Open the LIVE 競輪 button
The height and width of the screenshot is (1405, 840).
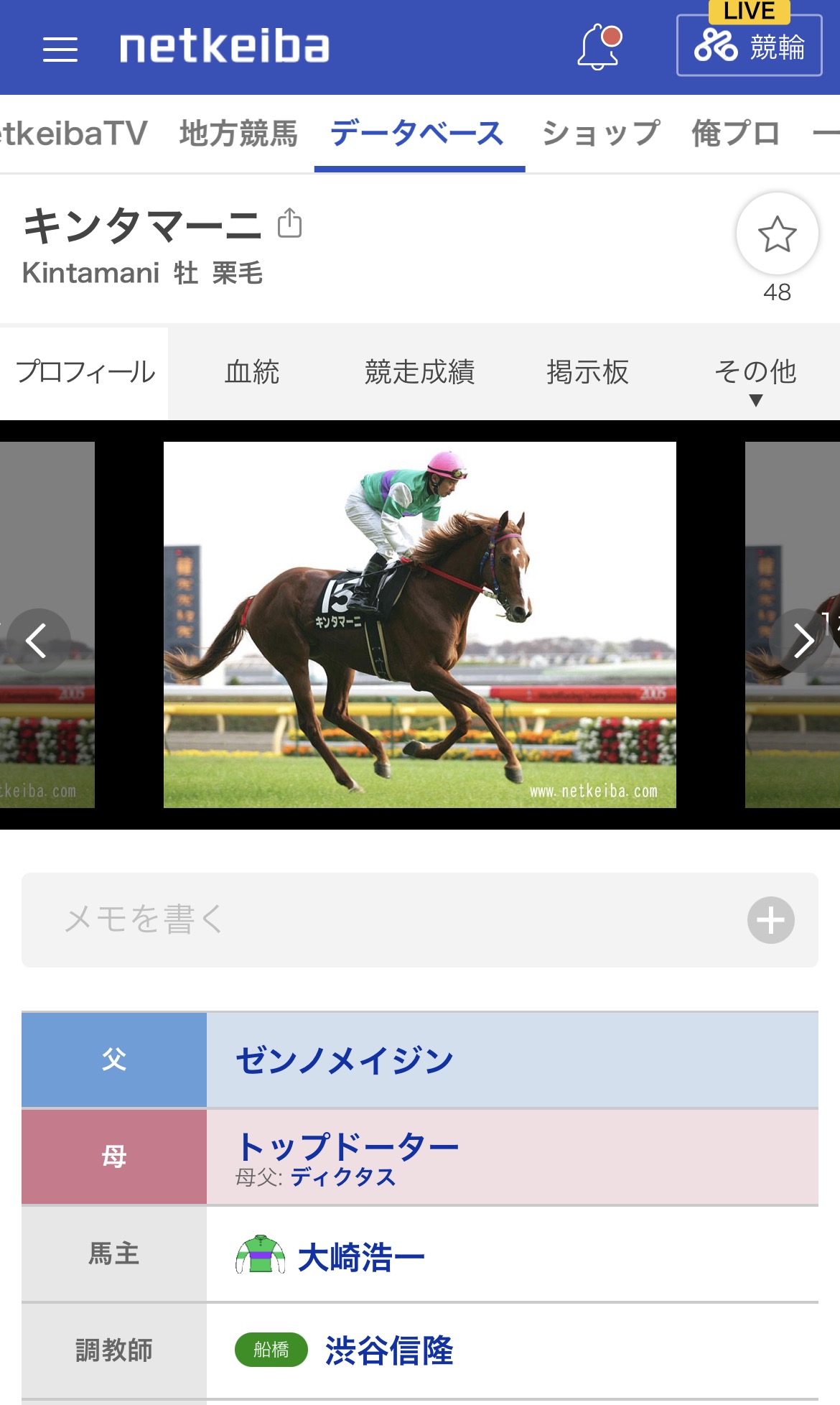[749, 46]
